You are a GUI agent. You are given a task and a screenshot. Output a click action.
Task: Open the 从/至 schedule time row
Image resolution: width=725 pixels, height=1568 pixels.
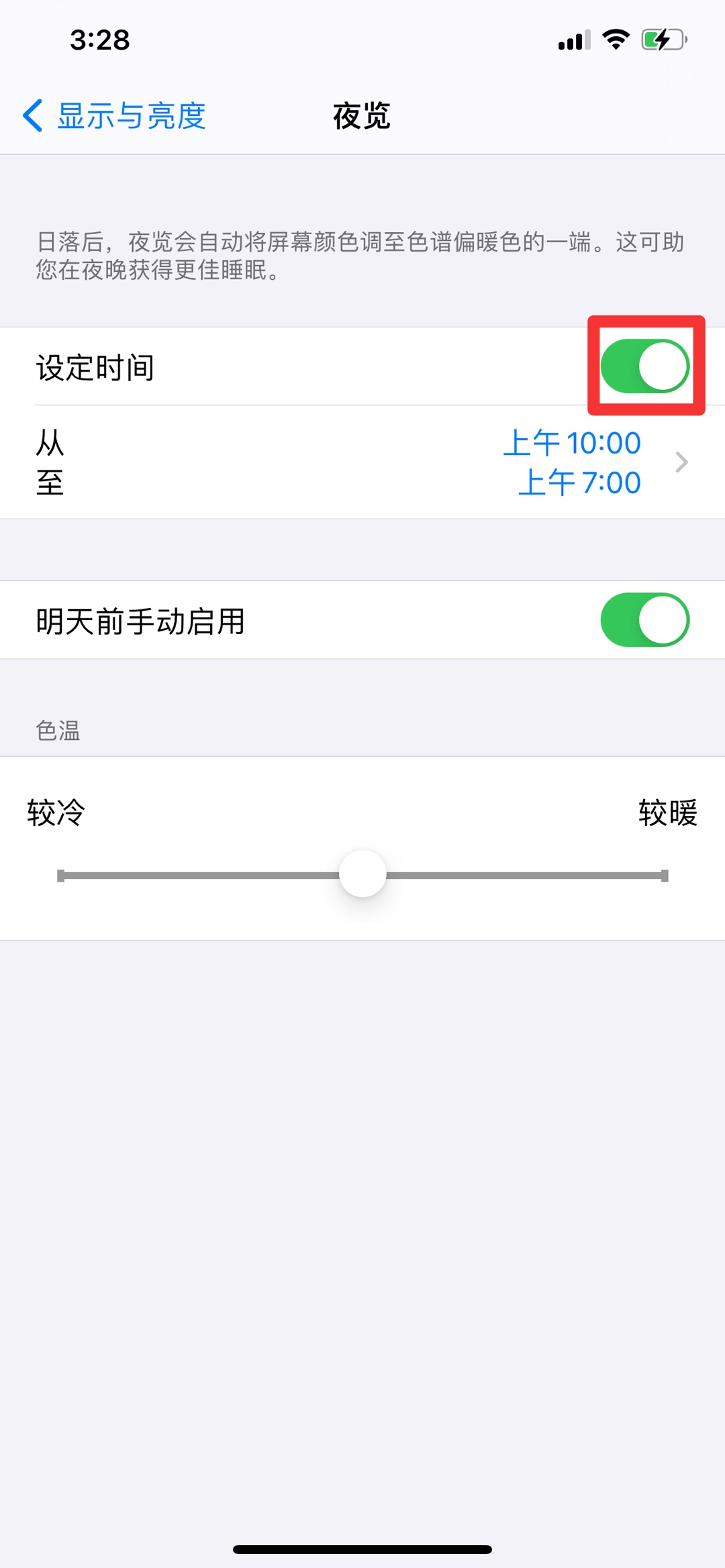pyautogui.click(x=362, y=462)
